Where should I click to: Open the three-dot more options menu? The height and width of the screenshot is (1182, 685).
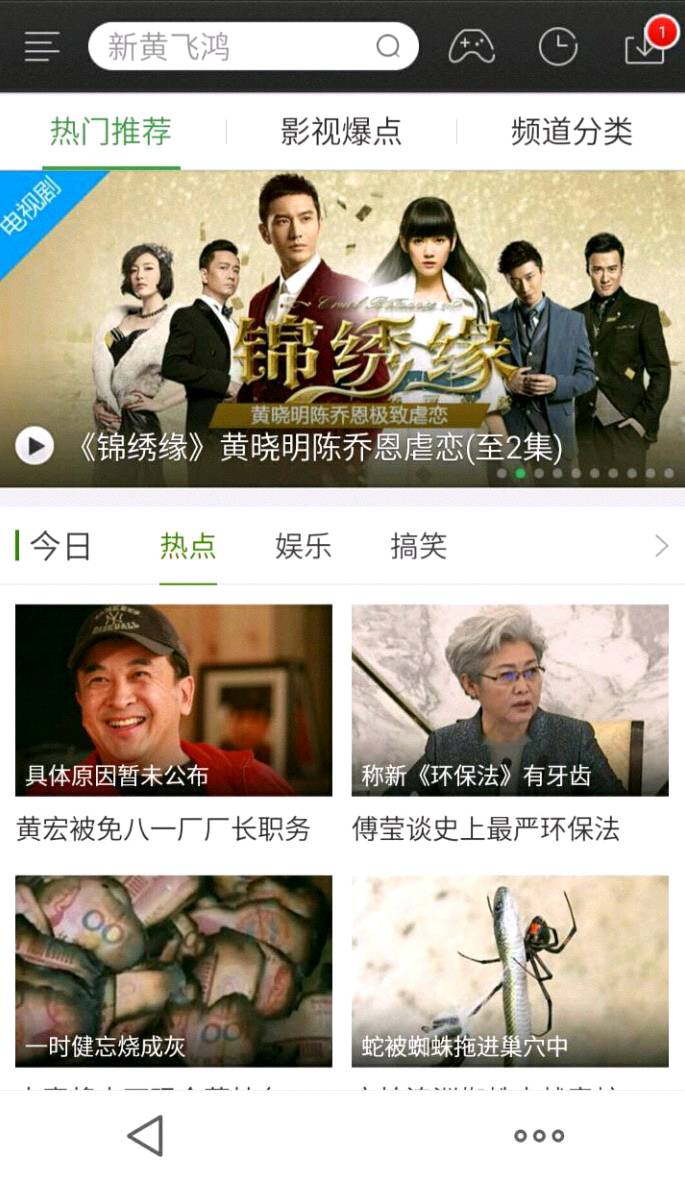pos(539,1136)
